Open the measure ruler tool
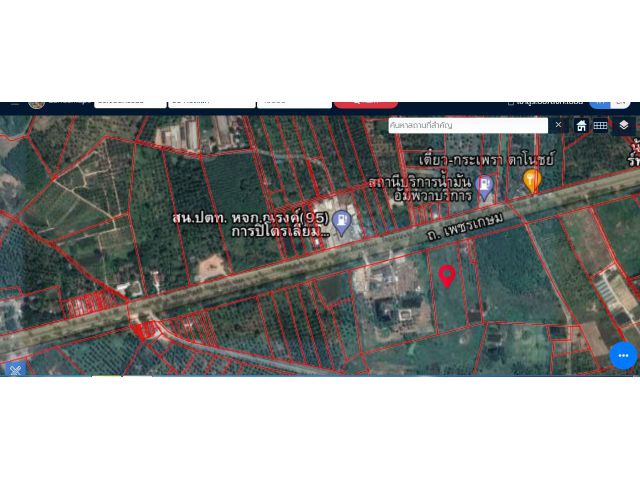Screen dimensions: 640x480 pos(600,125)
